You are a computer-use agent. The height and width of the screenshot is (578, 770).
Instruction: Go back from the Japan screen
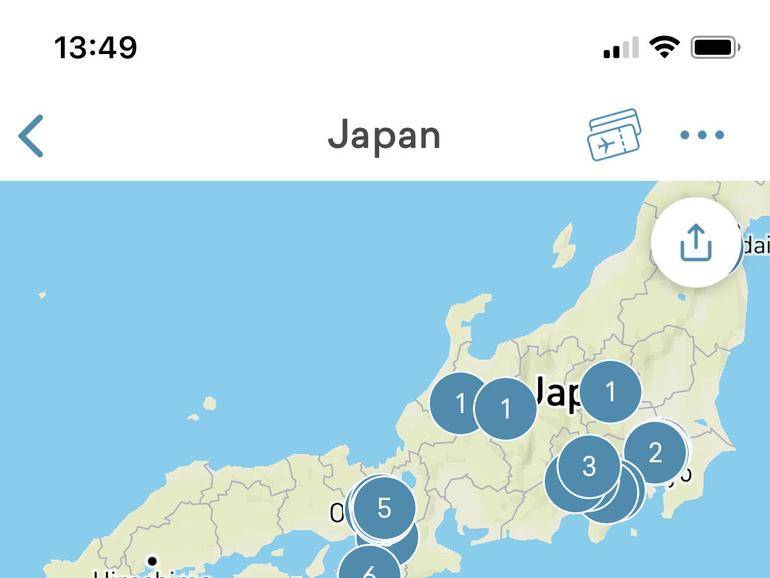(x=32, y=136)
